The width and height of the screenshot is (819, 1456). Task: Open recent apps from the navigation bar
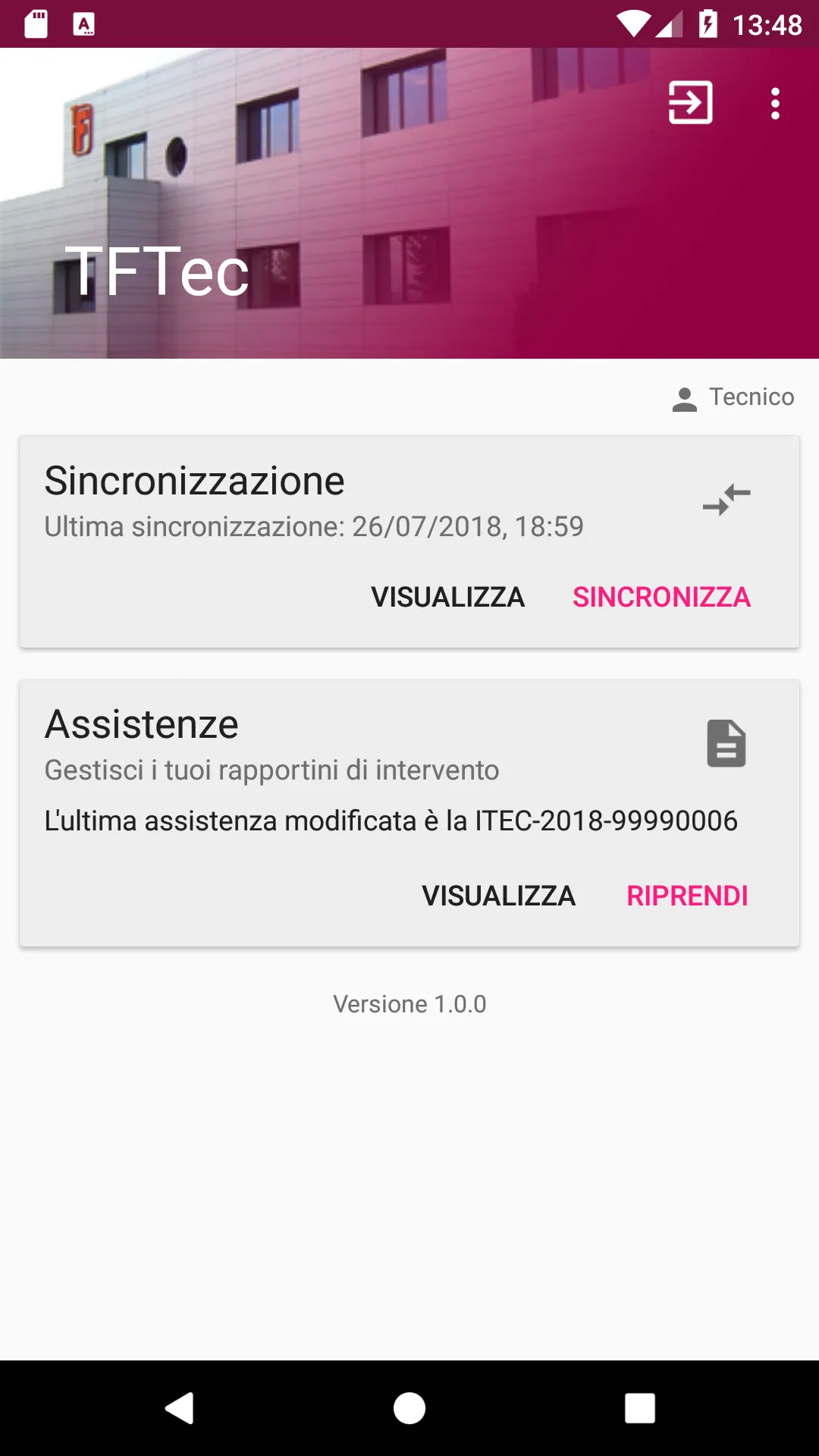(639, 1408)
